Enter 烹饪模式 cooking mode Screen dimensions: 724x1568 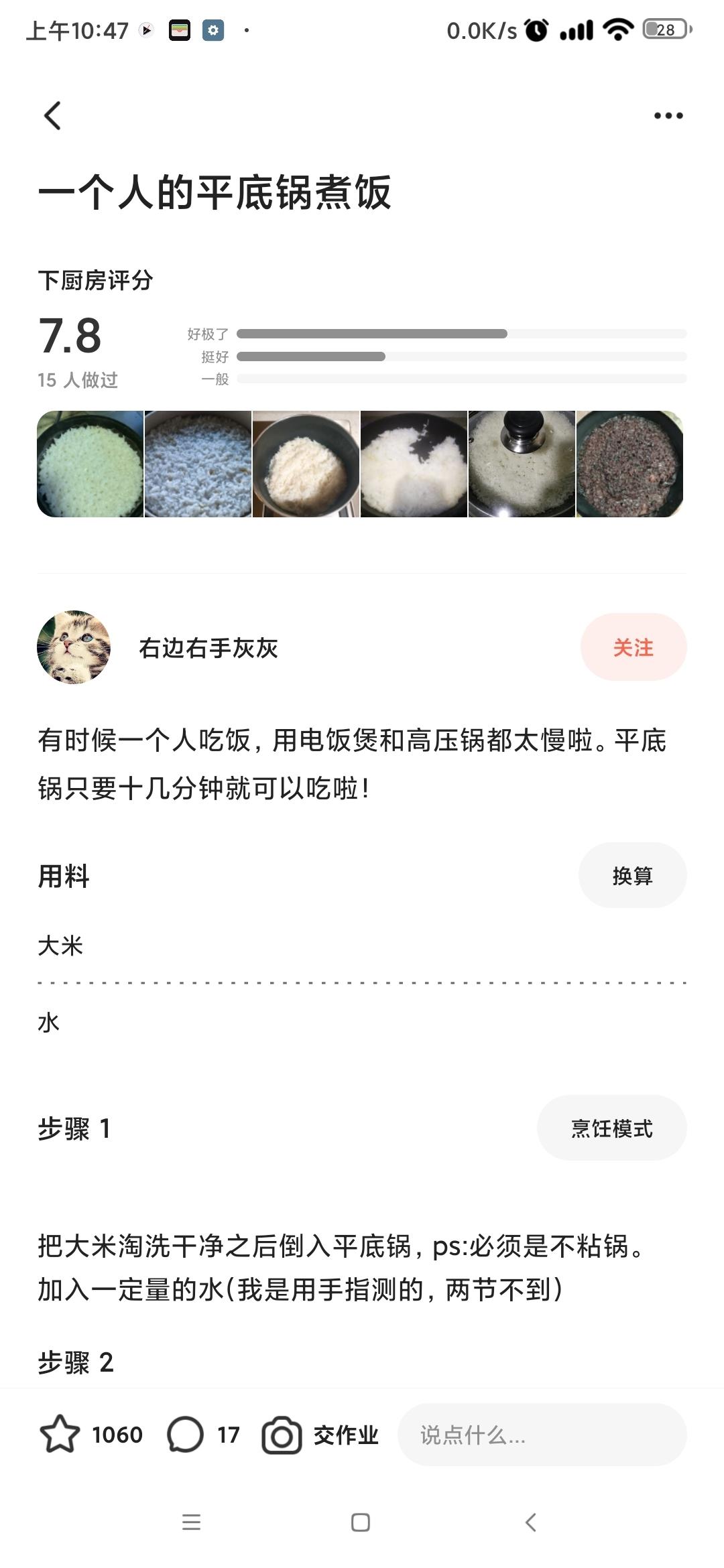611,1128
